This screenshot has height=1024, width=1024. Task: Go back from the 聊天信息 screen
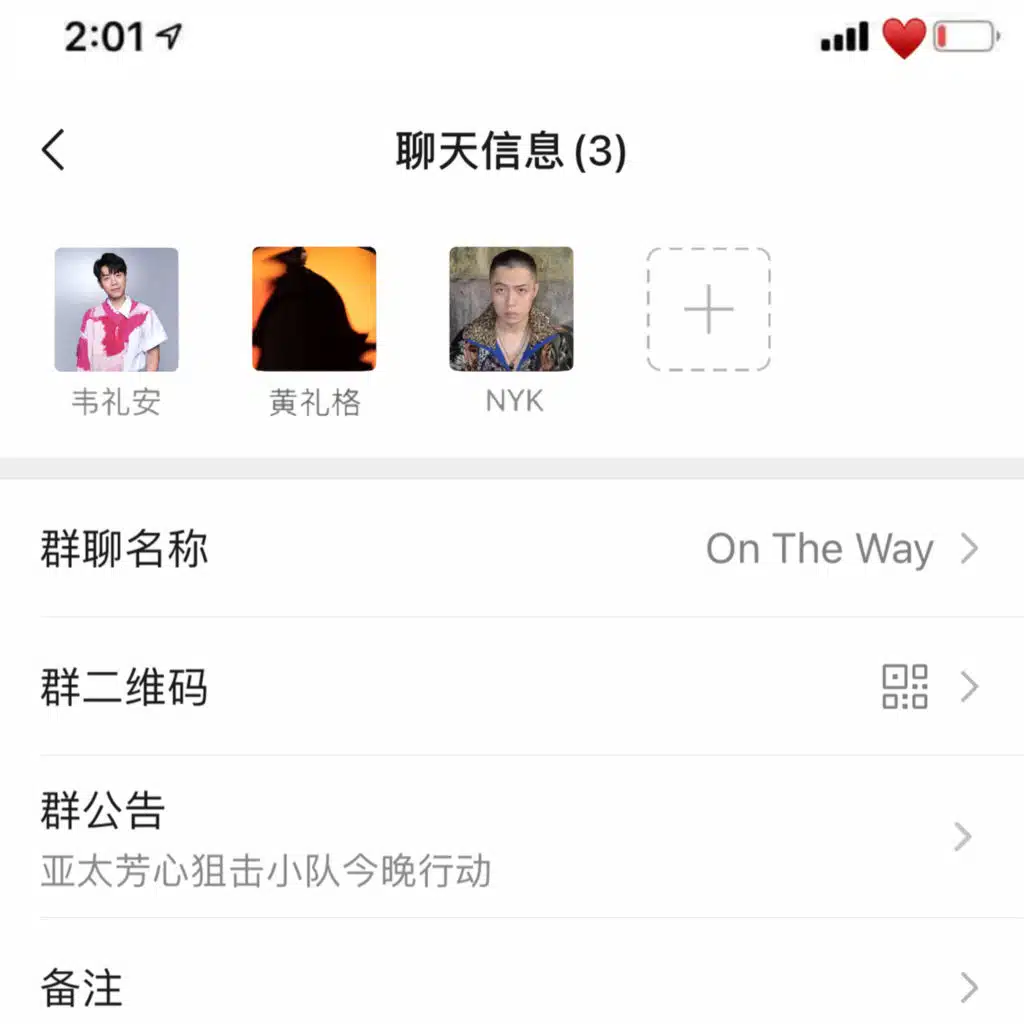pos(54,151)
